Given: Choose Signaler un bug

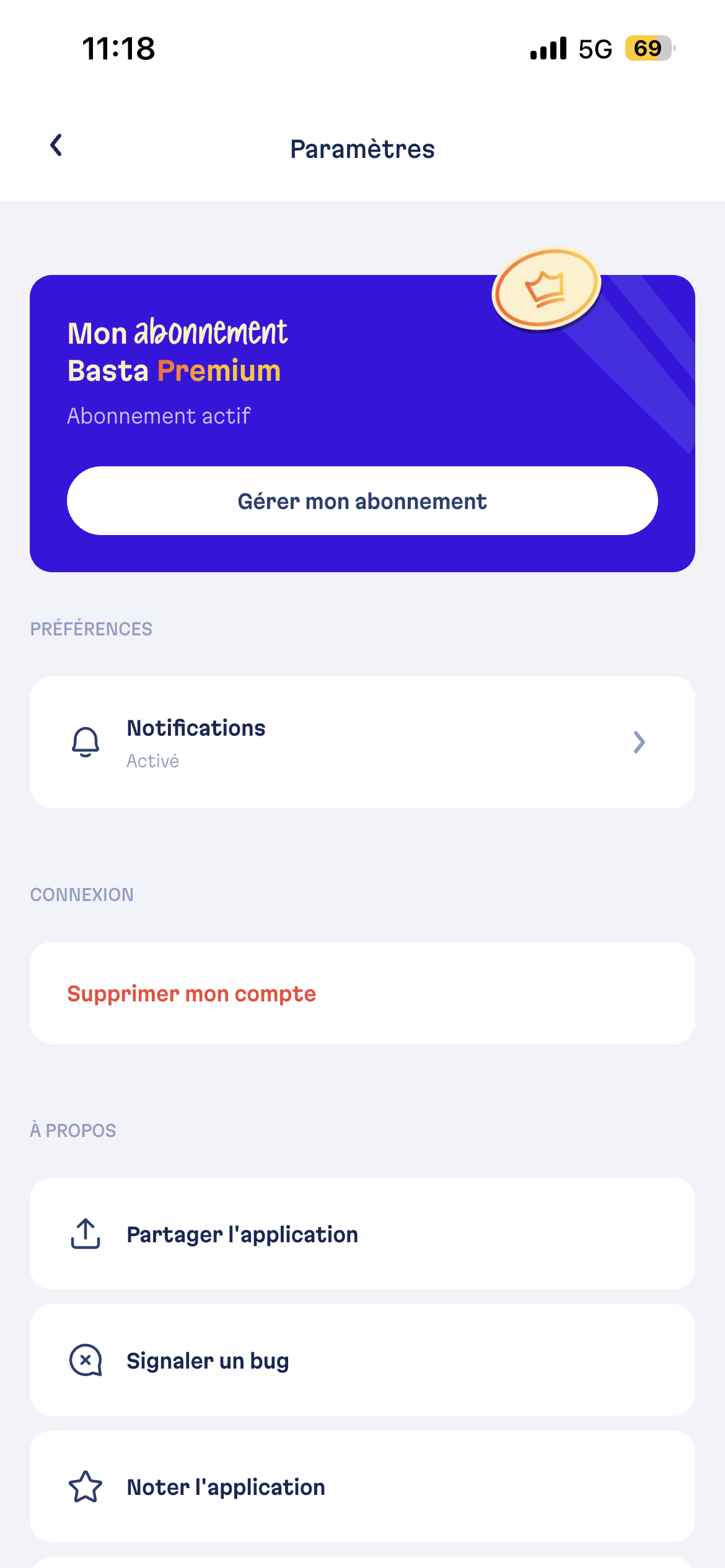Looking at the screenshot, I should point(362,1361).
